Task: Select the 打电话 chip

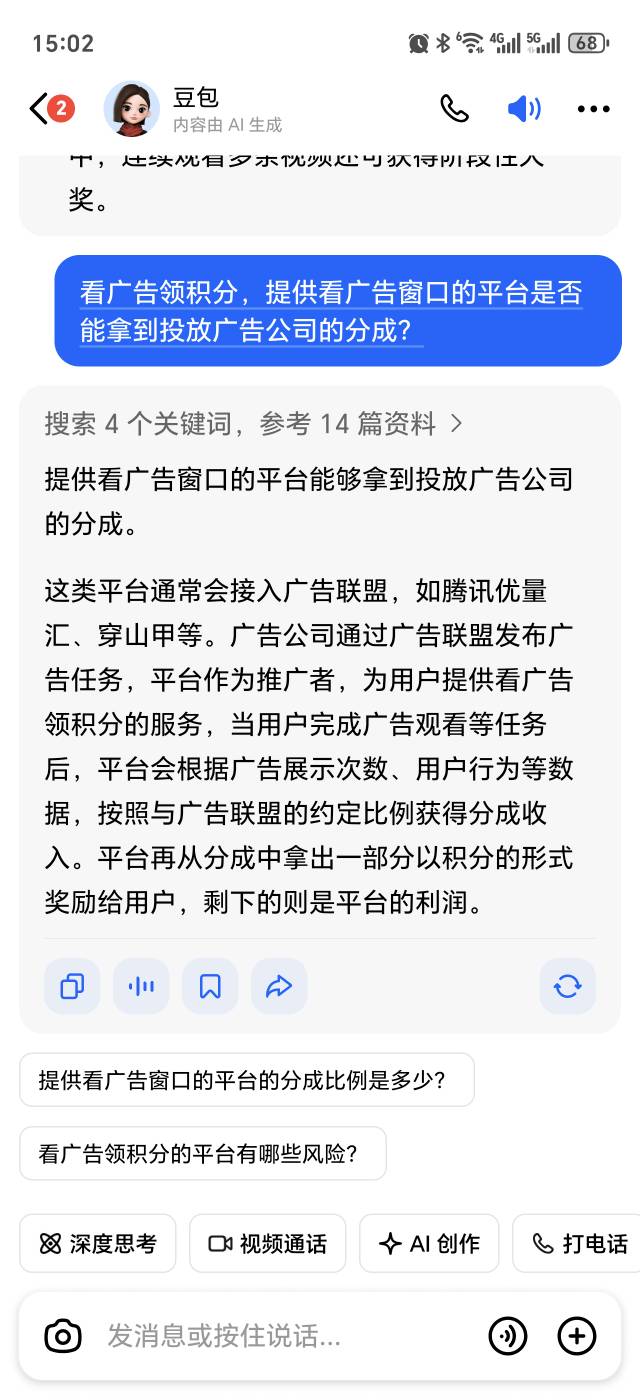Action: (580, 1243)
